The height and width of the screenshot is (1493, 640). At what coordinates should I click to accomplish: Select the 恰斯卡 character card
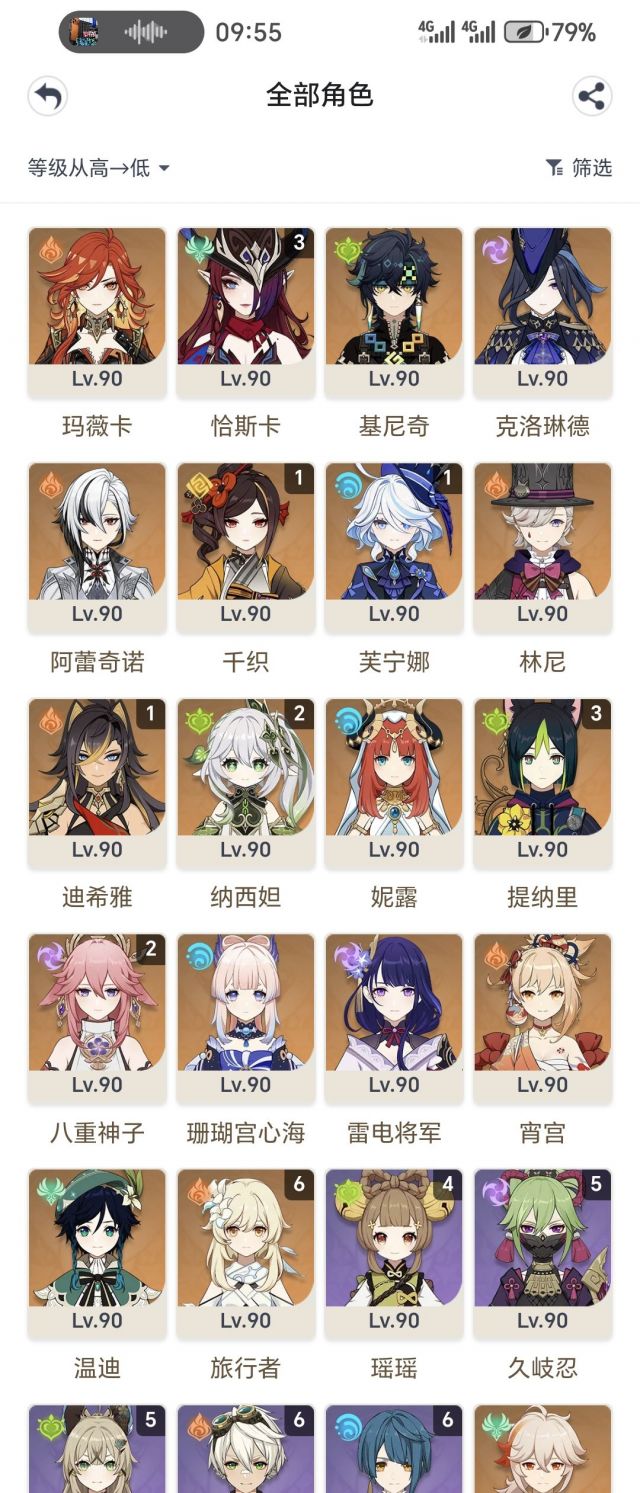coord(245,310)
